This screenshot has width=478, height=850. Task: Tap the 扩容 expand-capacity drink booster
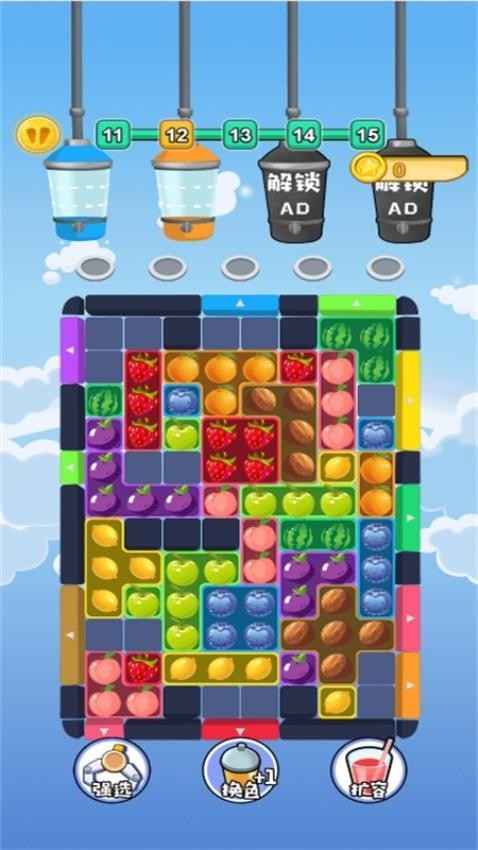point(369,770)
